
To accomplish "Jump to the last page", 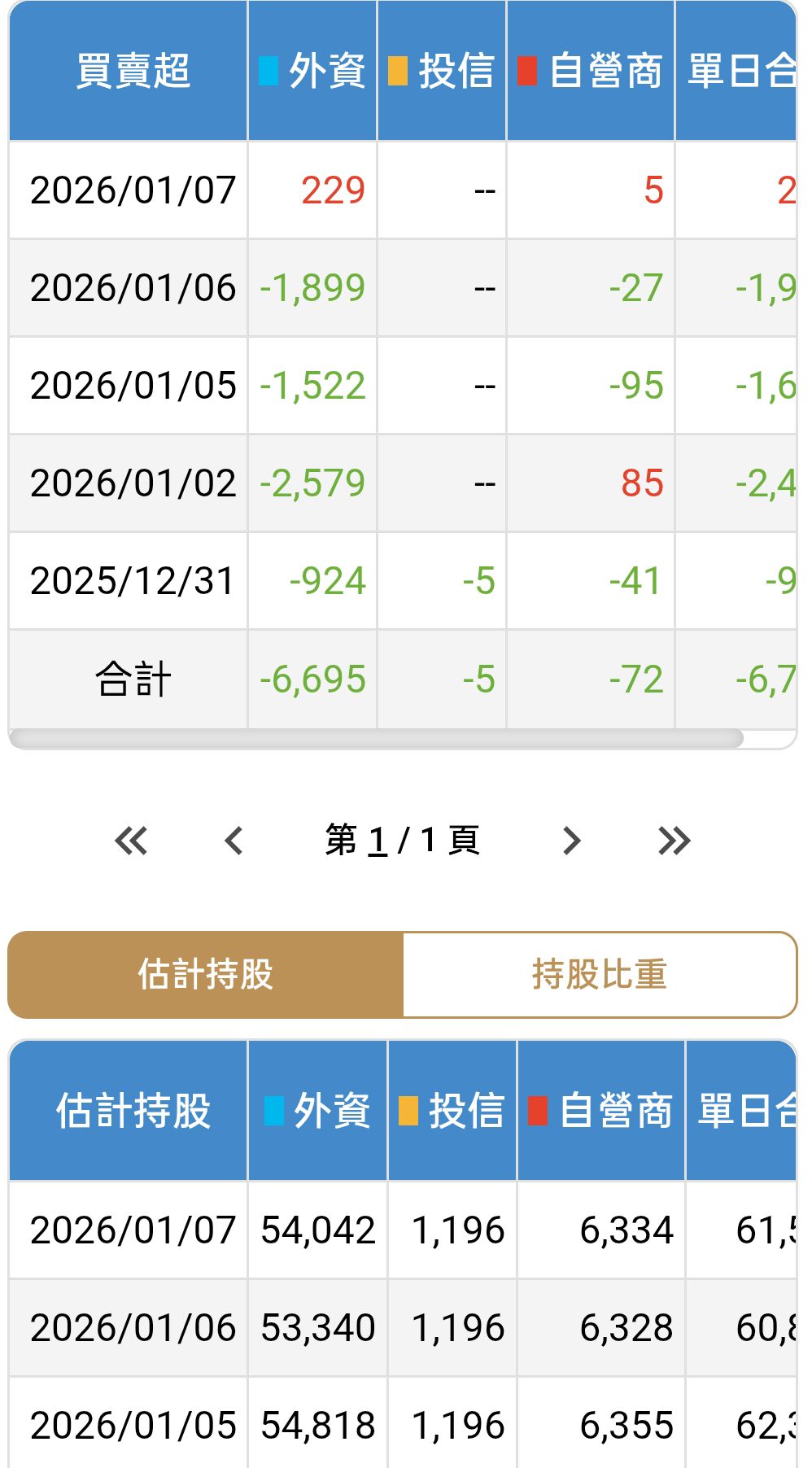I will 674,841.
